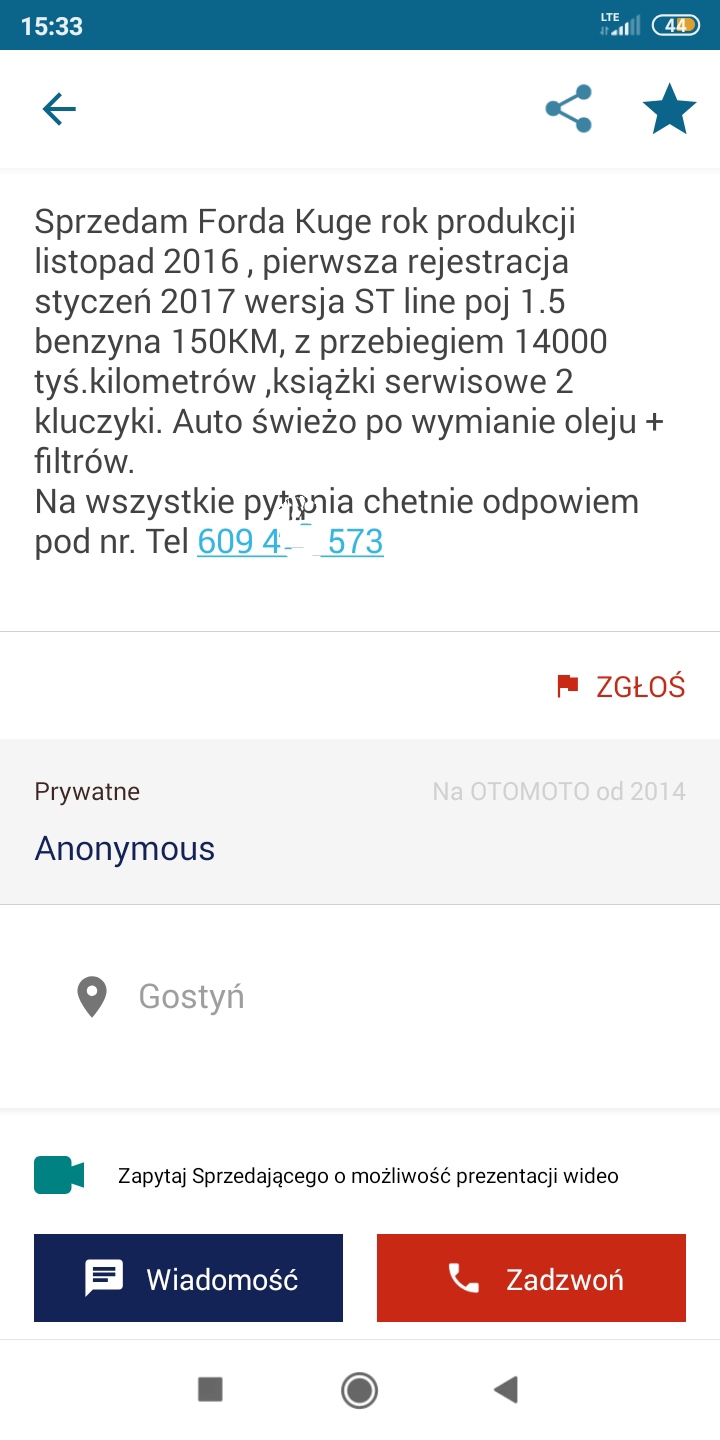
Task: Open the Anonymous seller profile
Action: pos(125,848)
